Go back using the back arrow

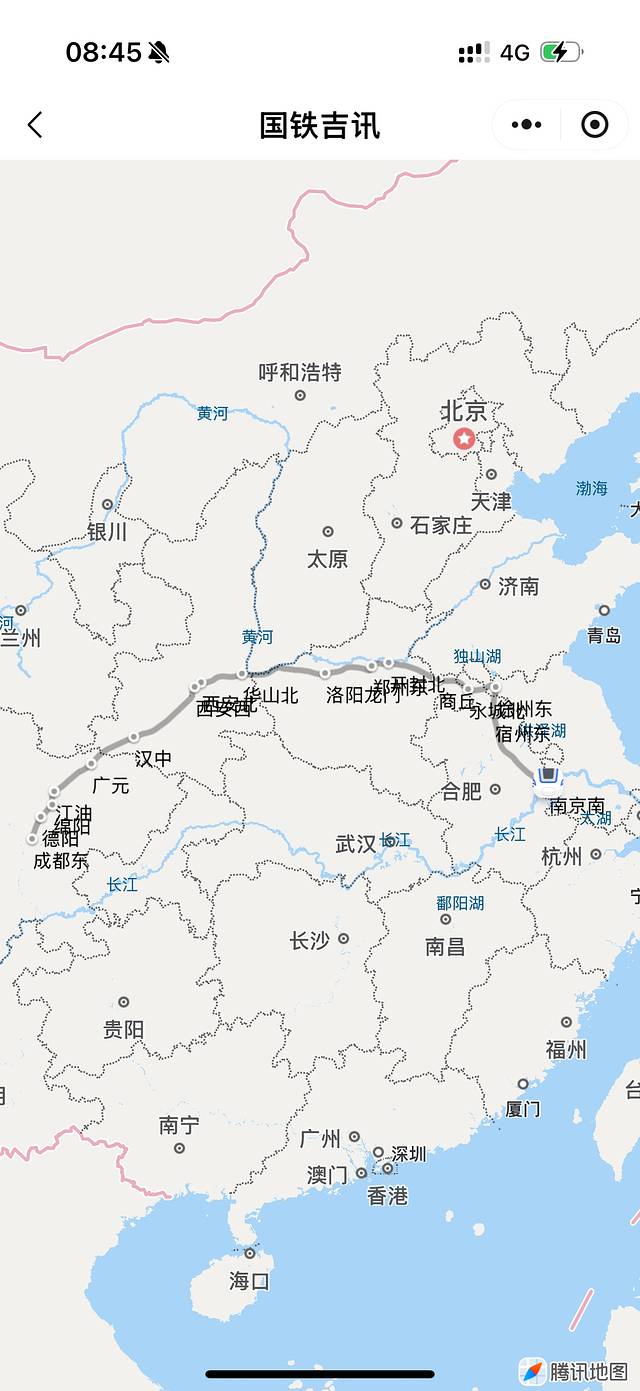pos(35,125)
